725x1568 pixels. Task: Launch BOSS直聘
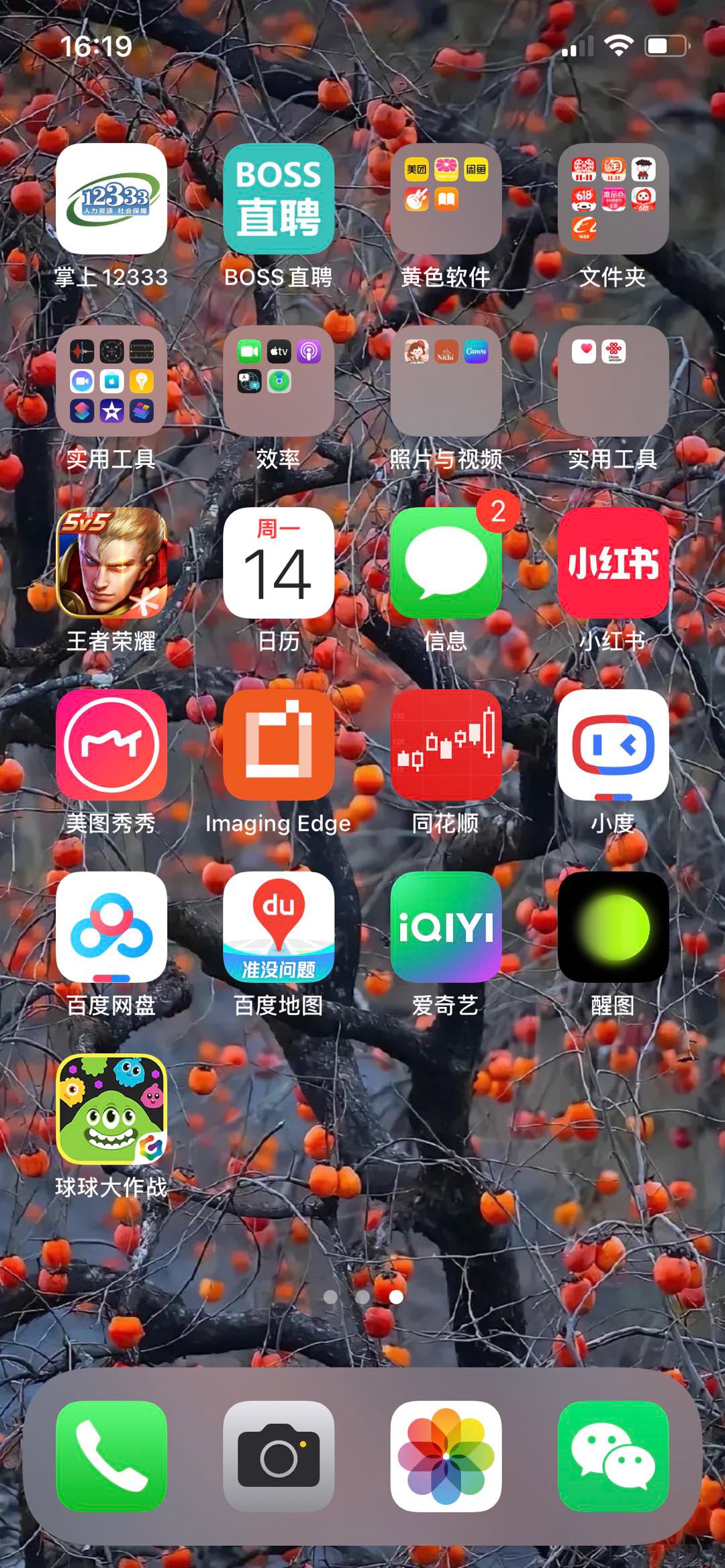(279, 199)
